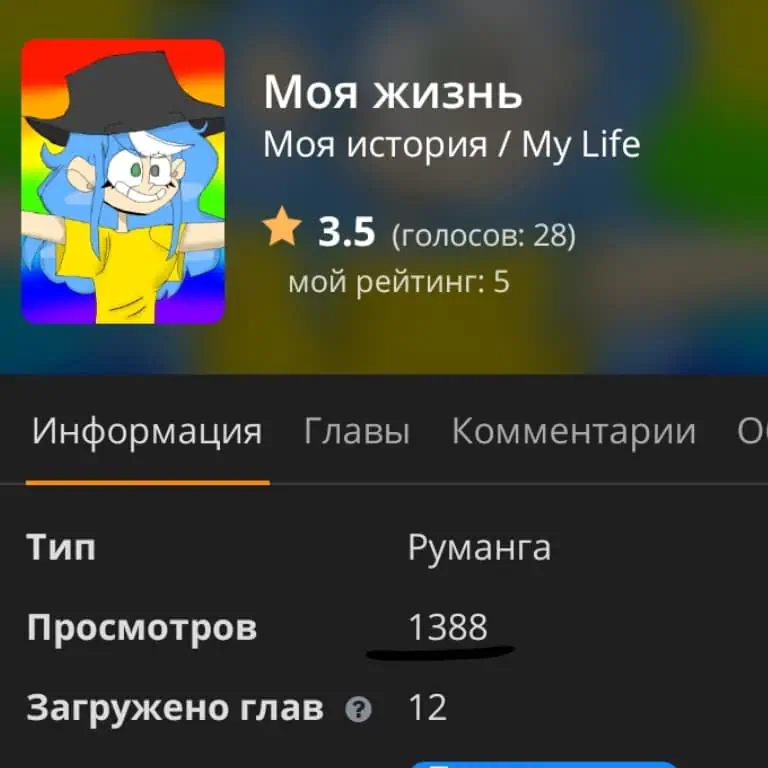This screenshot has height=768, width=768.
Task: Switch to the Главы tab
Action: pyautogui.click(x=356, y=432)
